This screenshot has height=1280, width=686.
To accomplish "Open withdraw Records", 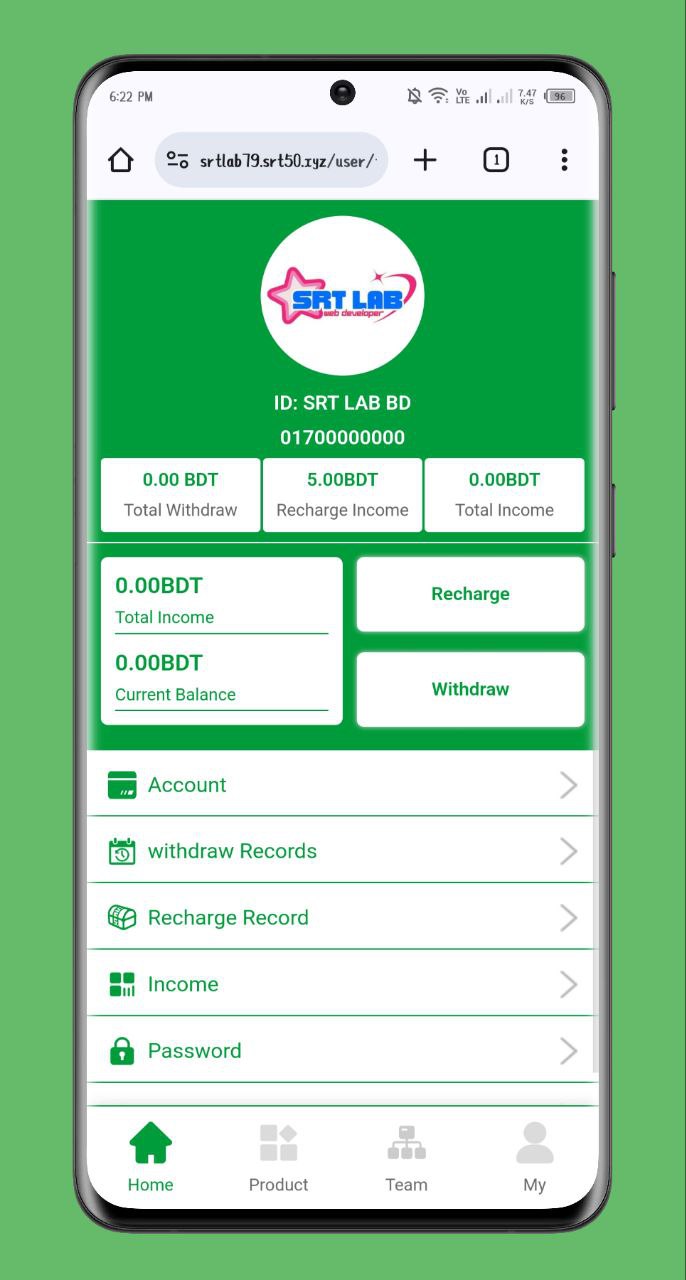I will 342,851.
